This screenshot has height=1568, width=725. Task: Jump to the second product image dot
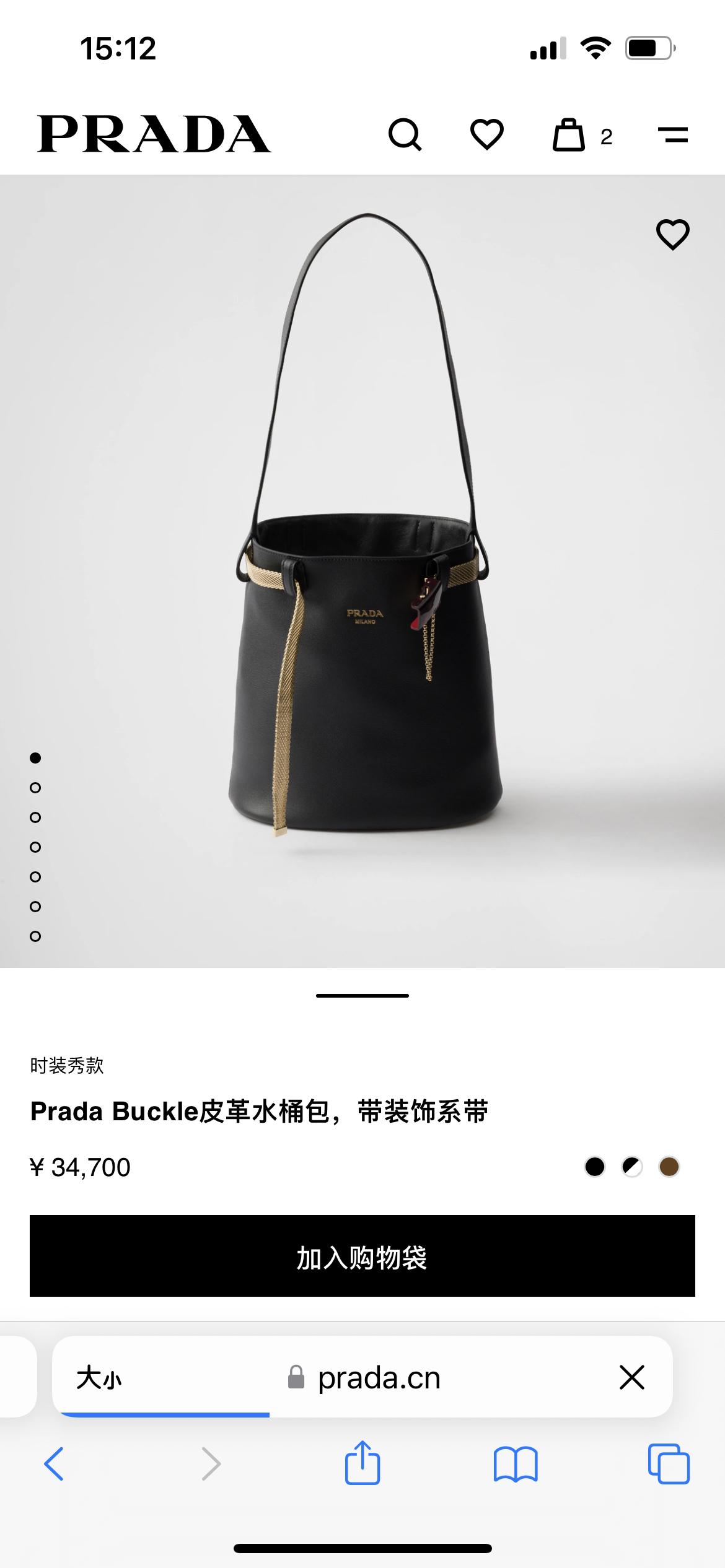[x=35, y=788]
